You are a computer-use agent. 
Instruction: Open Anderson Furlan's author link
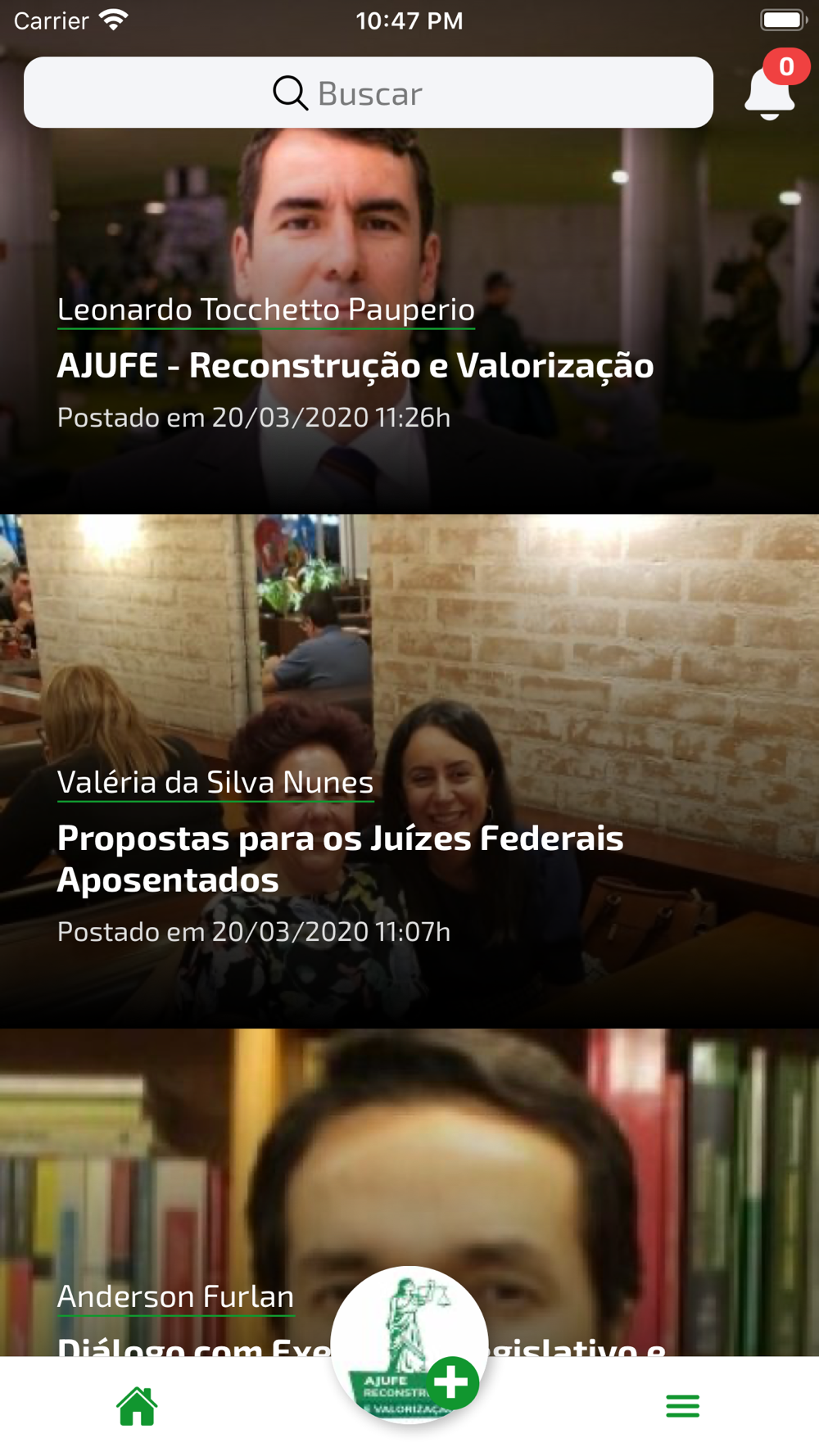[x=175, y=1296]
